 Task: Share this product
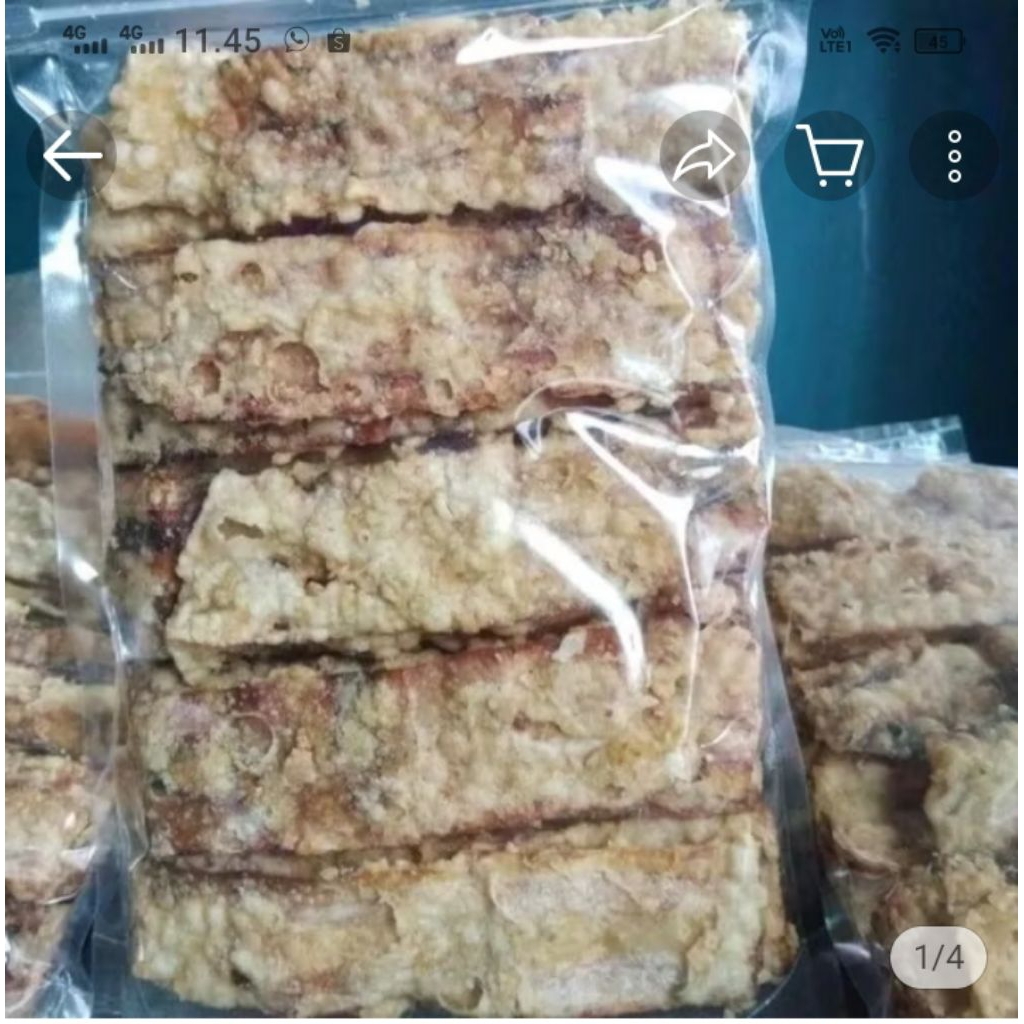tap(704, 156)
